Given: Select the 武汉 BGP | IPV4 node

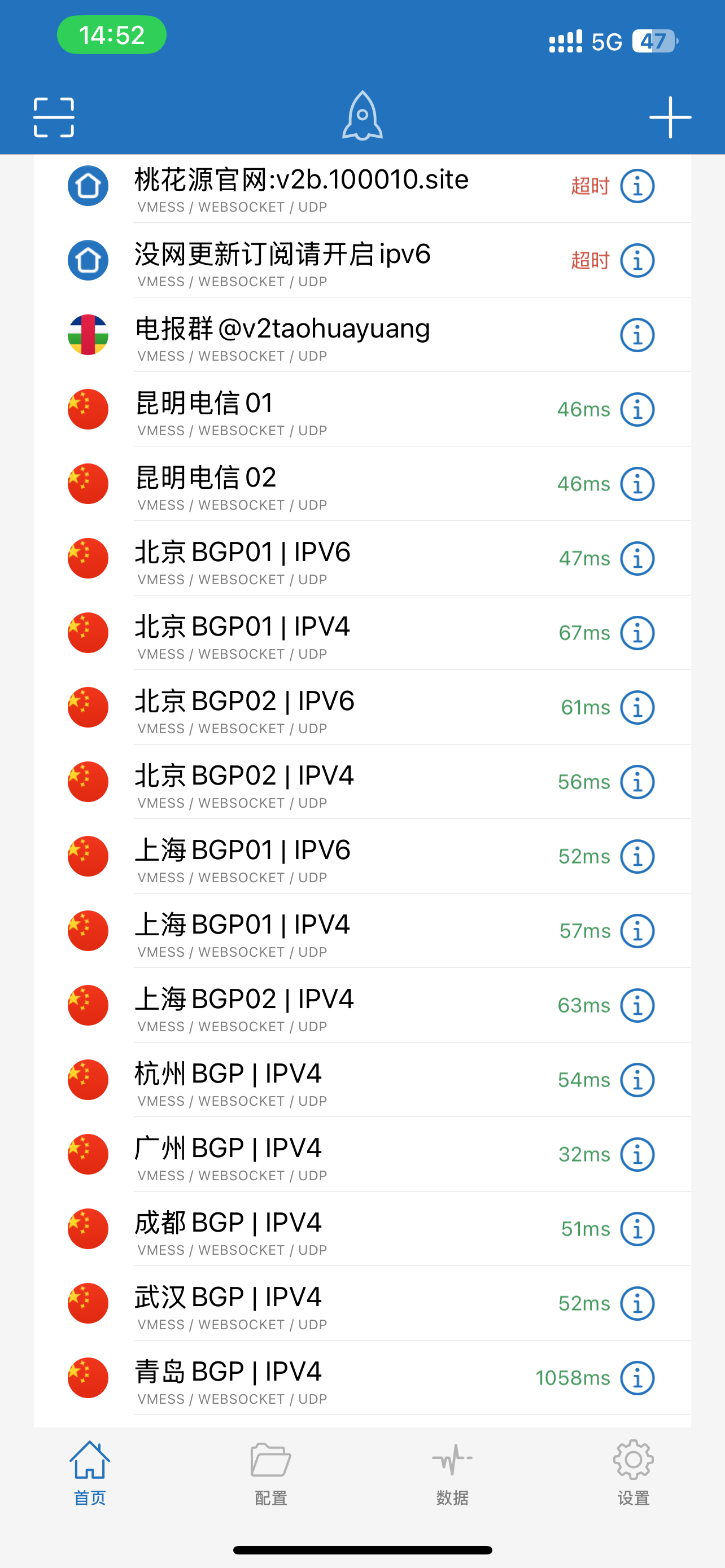Looking at the screenshot, I should pyautogui.click(x=304, y=1304).
